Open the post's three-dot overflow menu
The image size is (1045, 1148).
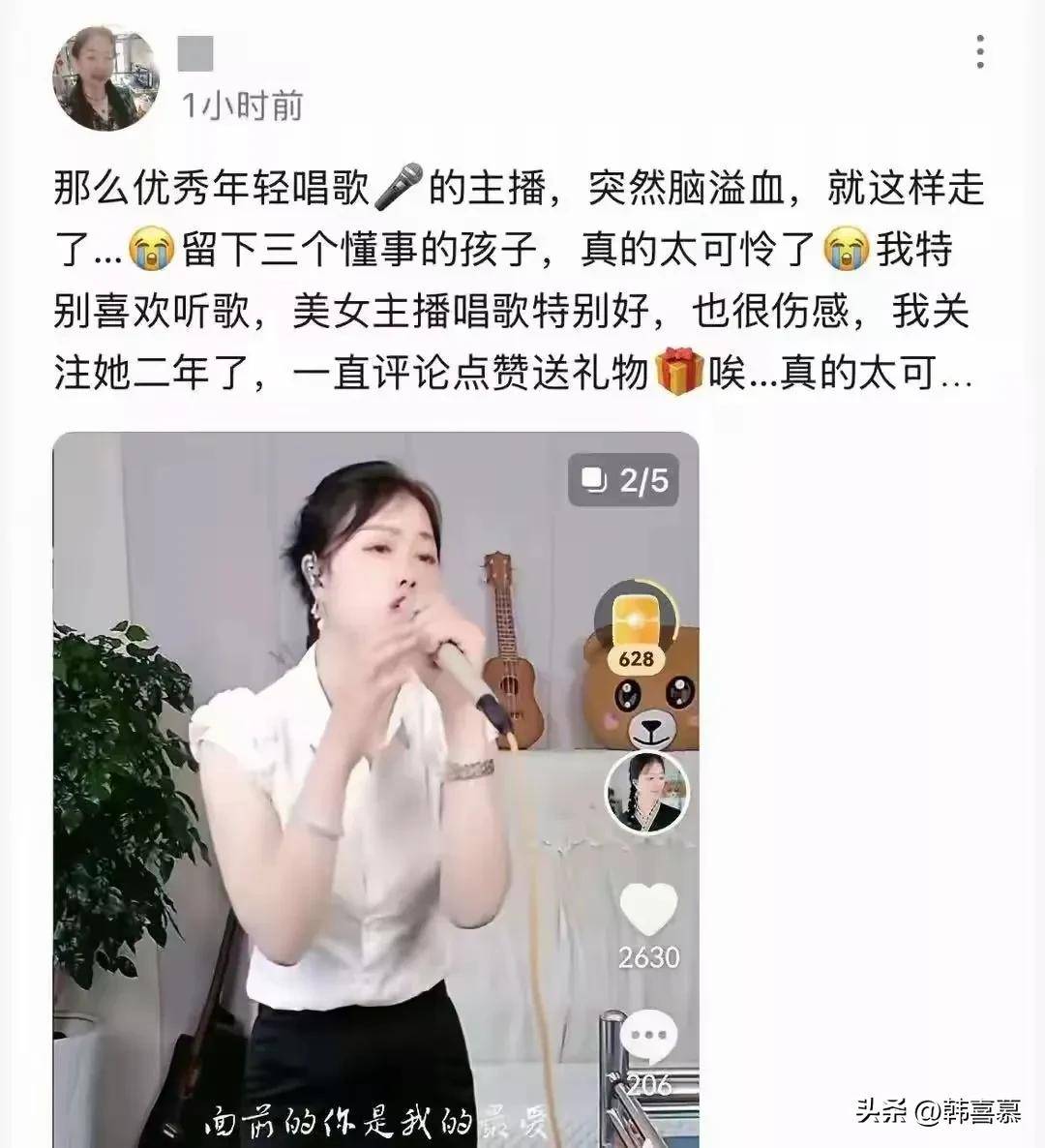(980, 52)
